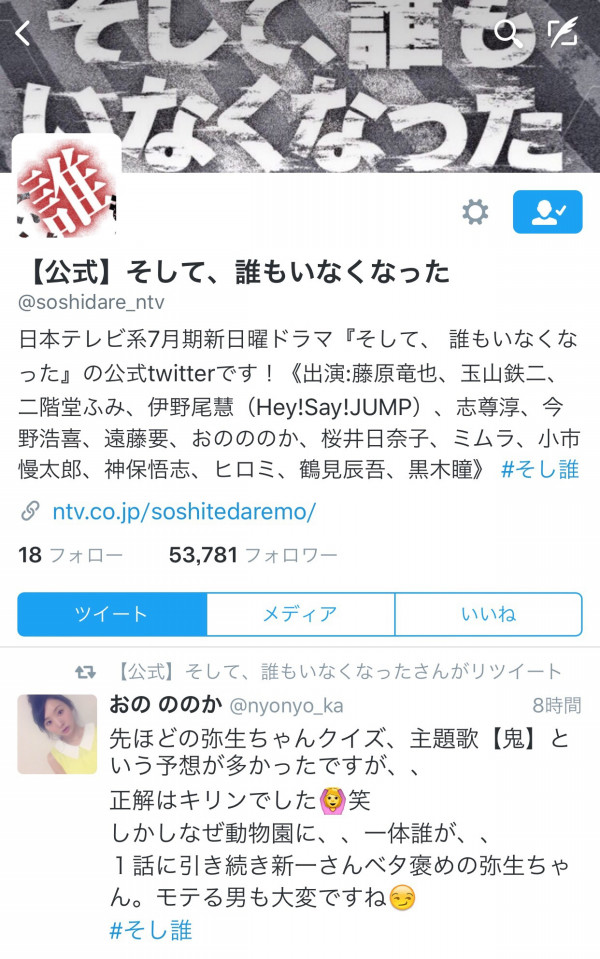Open the ntv.co.jp/soshitedaremo link
Image resolution: width=600 pixels, height=959 pixels.
click(184, 512)
